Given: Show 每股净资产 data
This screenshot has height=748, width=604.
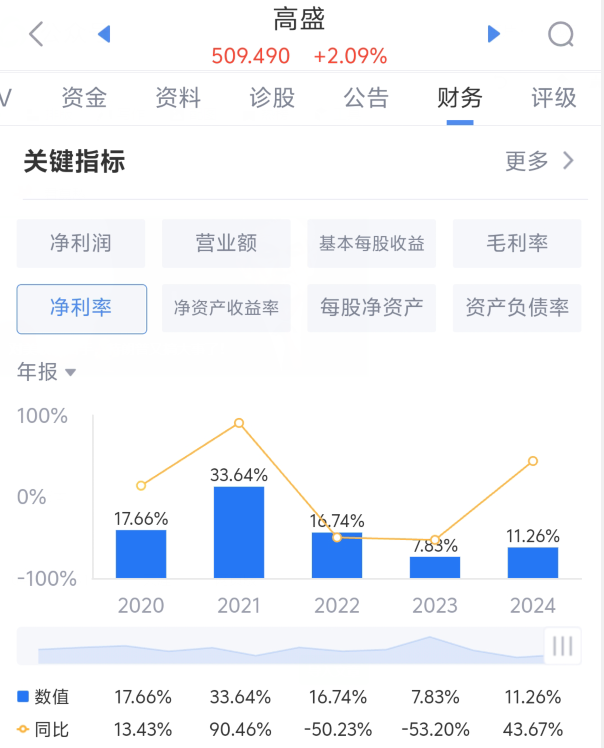Looking at the screenshot, I should tap(372, 308).
